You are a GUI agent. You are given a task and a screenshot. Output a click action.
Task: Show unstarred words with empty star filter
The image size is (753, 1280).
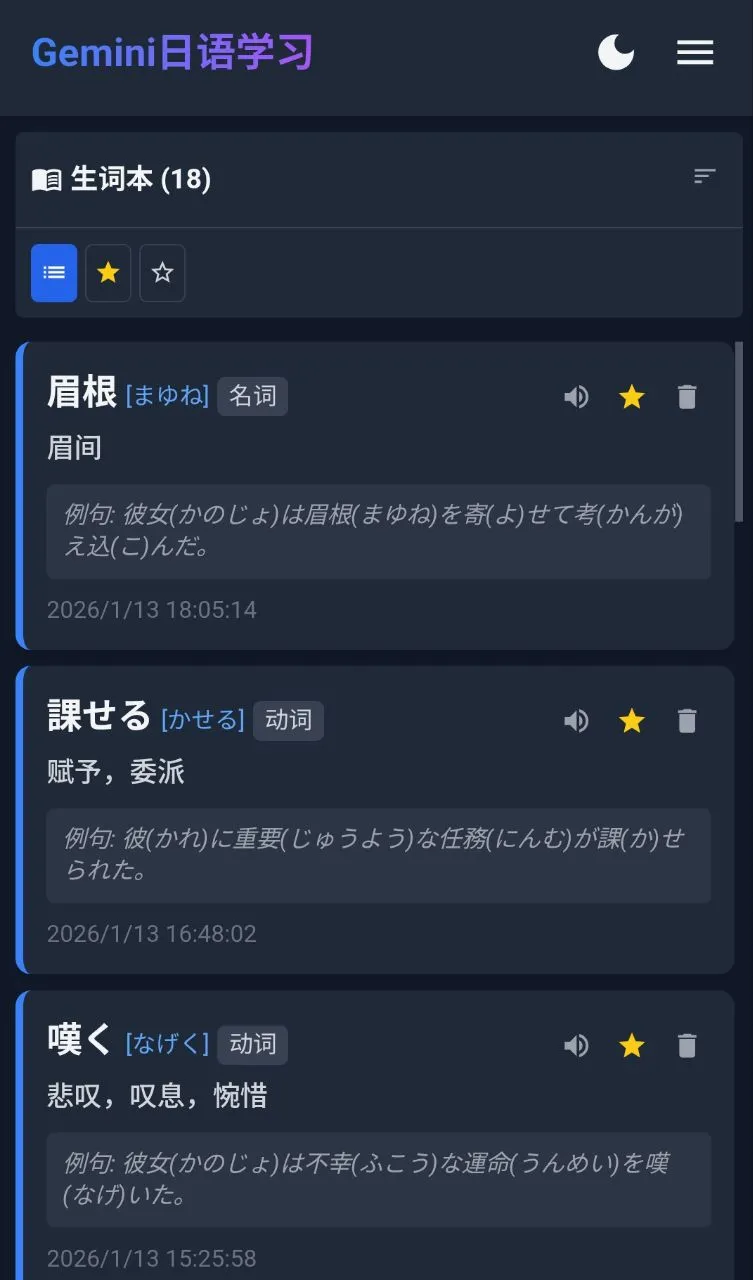pyautogui.click(x=162, y=273)
